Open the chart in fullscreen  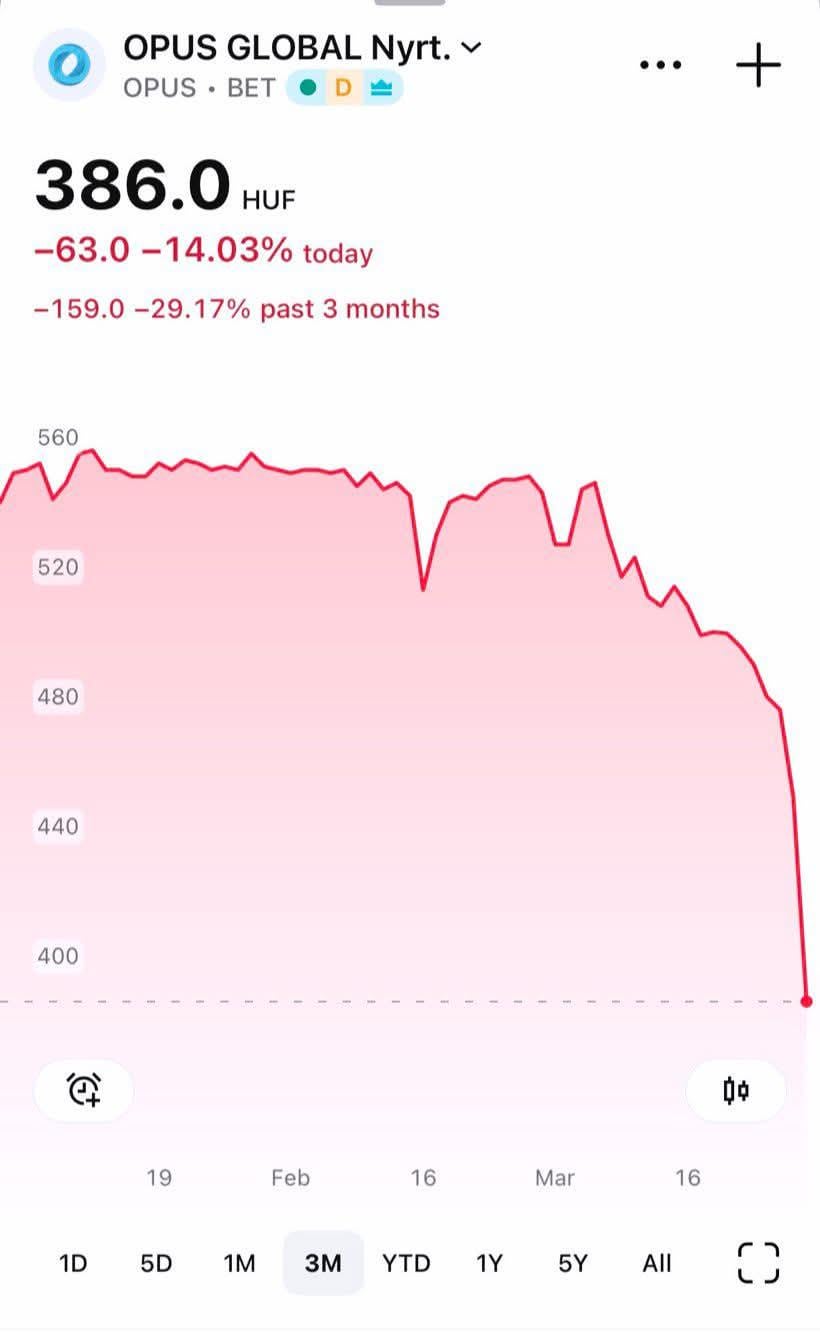point(758,1263)
